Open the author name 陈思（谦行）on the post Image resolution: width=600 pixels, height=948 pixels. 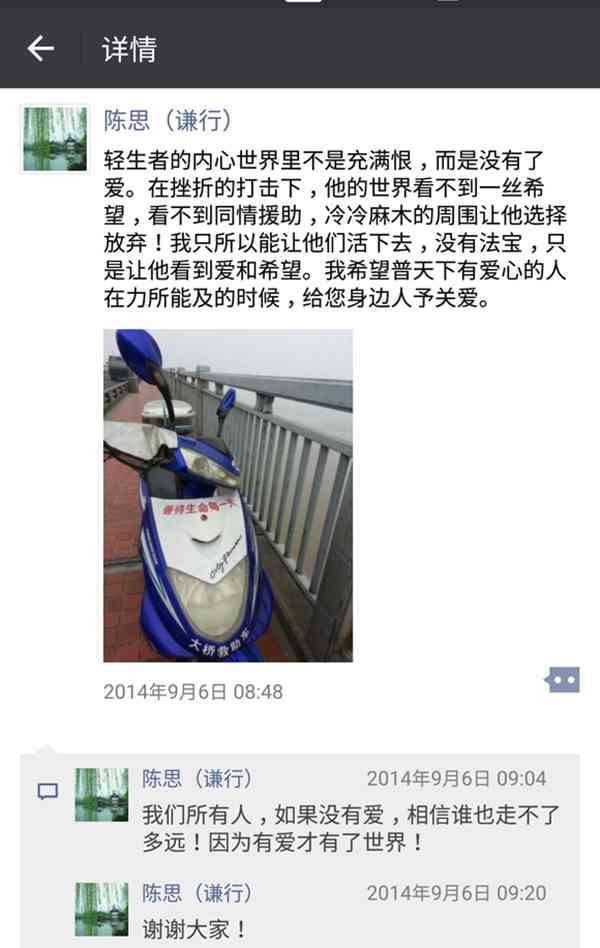coord(168,121)
